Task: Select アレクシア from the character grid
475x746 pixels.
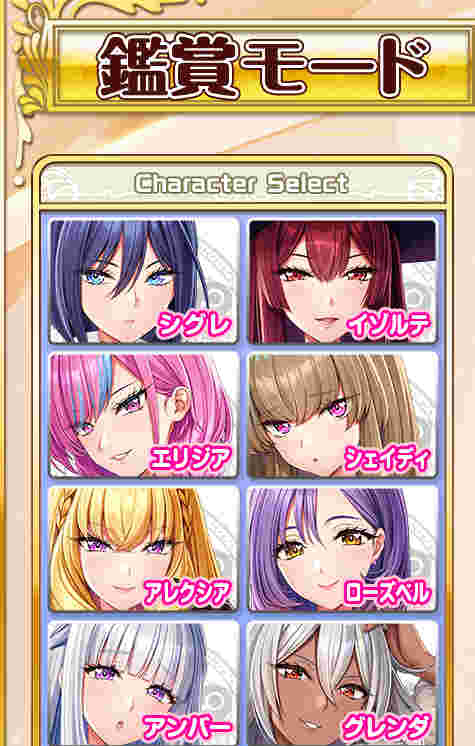Action: point(144,549)
